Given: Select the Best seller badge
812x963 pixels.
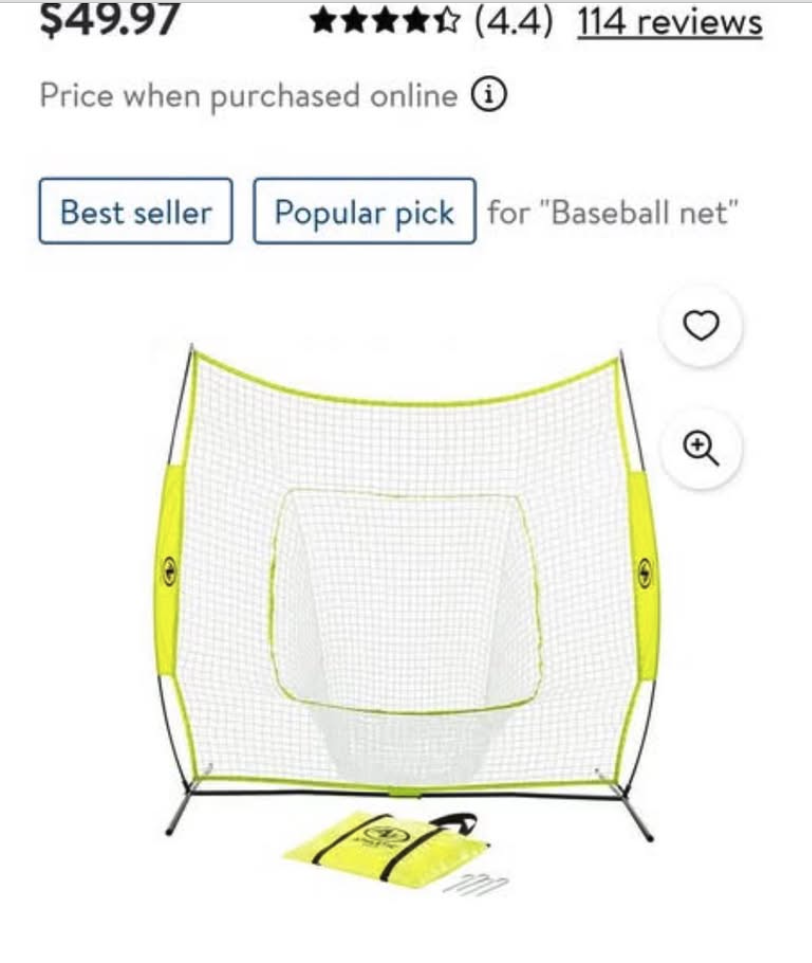Looking at the screenshot, I should pyautogui.click(x=136, y=211).
